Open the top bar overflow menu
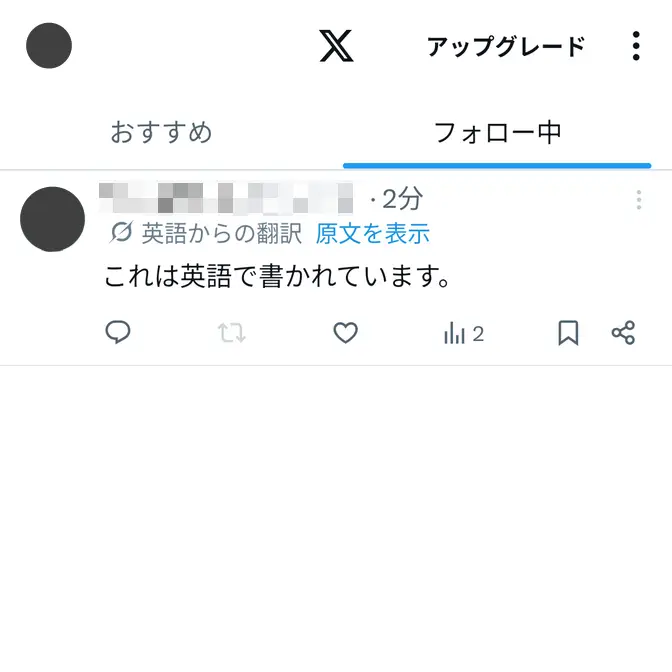The image size is (672, 672). click(636, 46)
